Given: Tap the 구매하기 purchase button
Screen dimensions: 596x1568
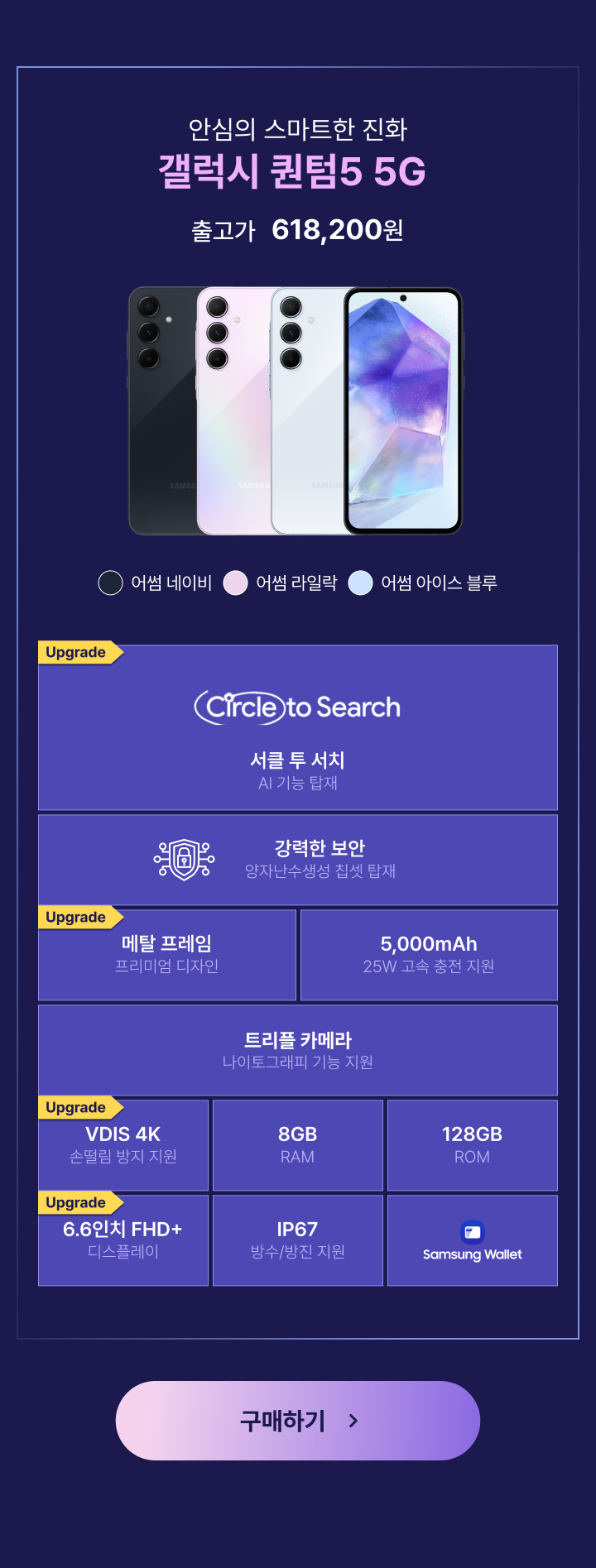Looking at the screenshot, I should pyautogui.click(x=298, y=1420).
